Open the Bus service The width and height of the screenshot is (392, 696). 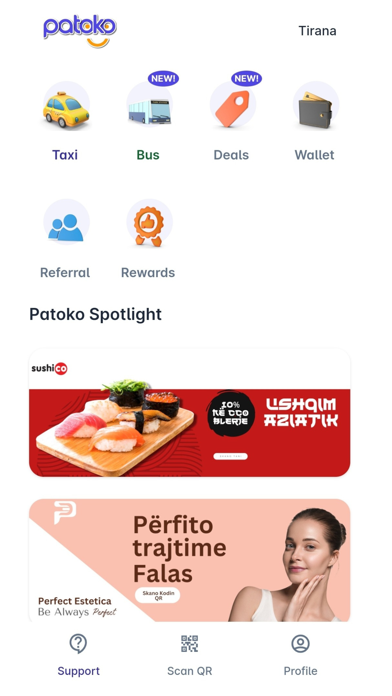[x=148, y=121]
